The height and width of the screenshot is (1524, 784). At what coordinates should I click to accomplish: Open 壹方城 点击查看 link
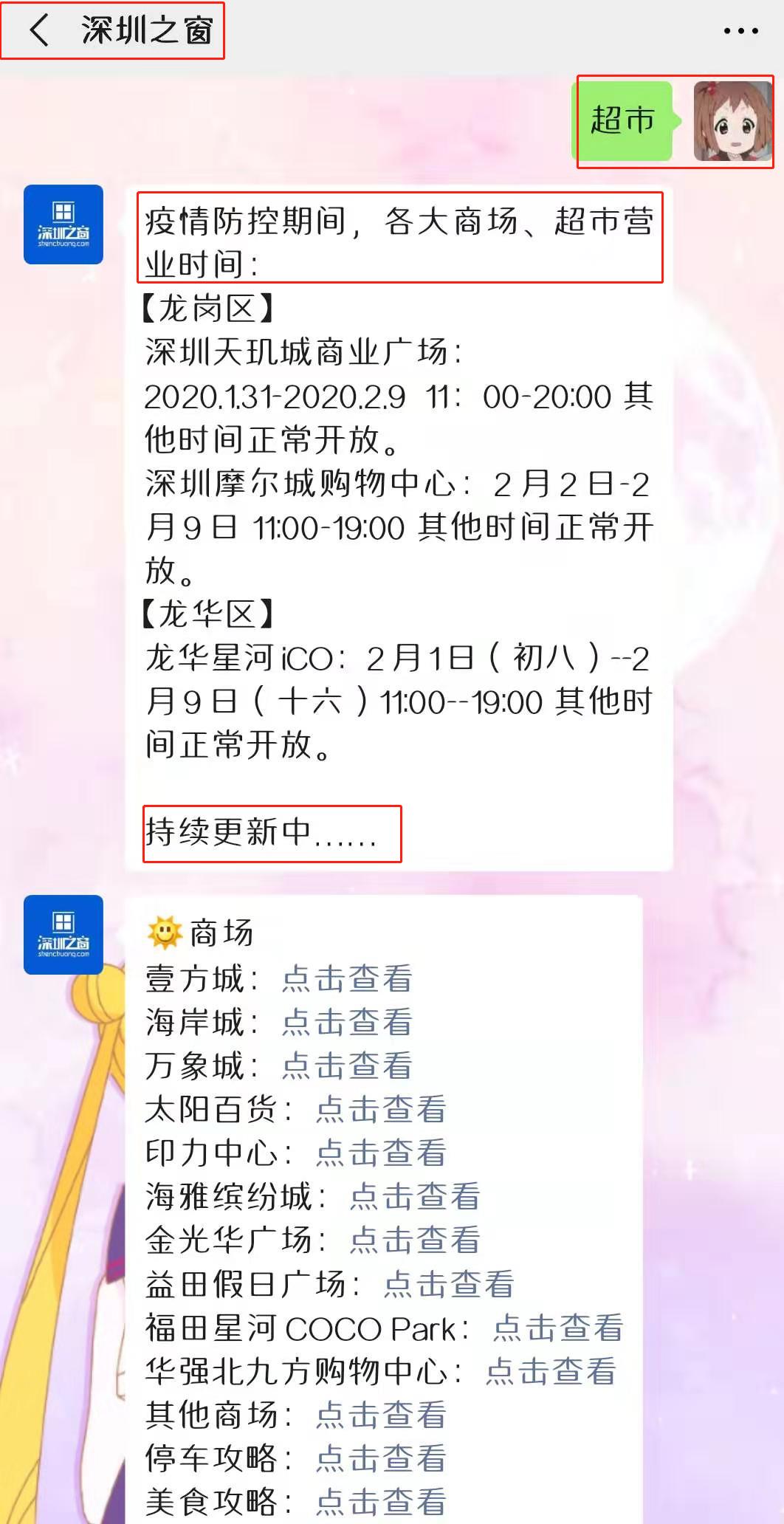point(347,979)
